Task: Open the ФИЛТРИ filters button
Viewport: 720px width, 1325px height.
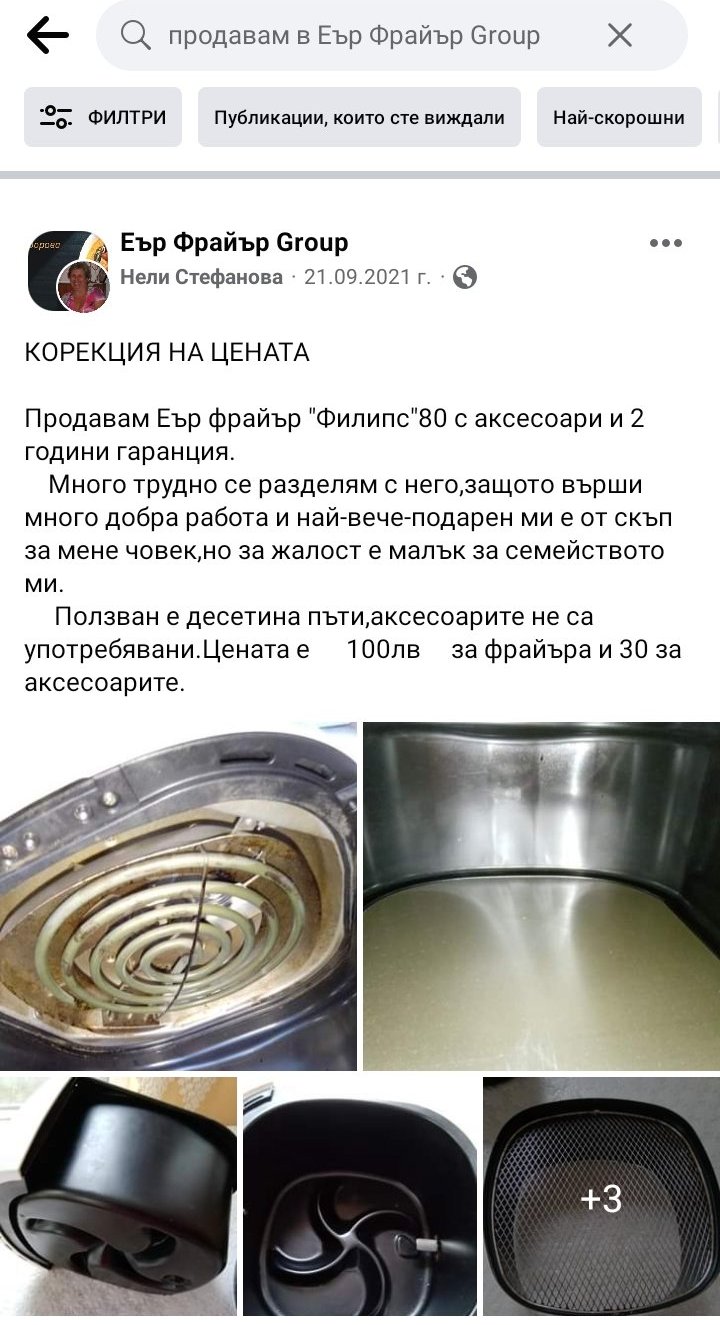Action: point(103,117)
